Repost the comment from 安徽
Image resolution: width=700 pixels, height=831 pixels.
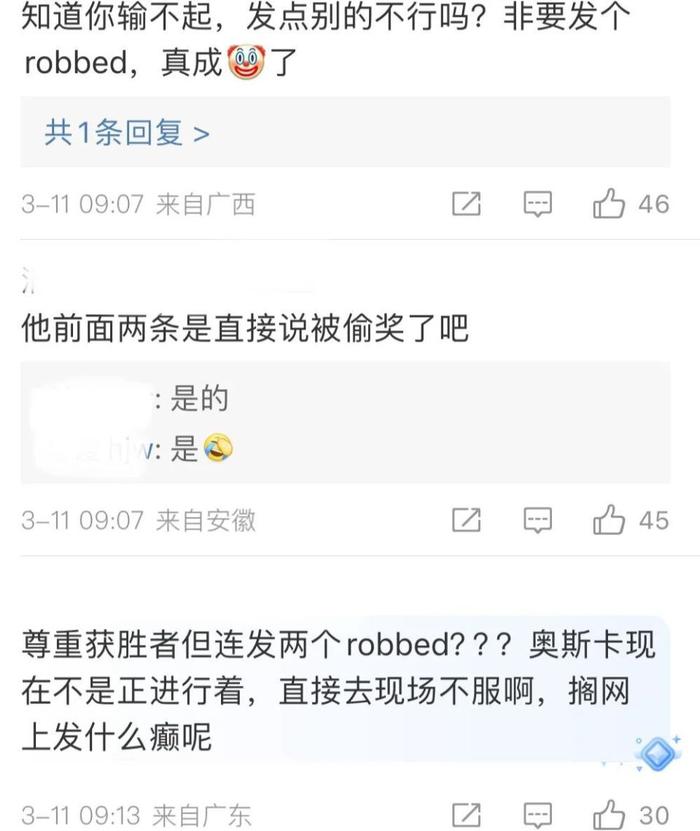pyautogui.click(x=466, y=520)
